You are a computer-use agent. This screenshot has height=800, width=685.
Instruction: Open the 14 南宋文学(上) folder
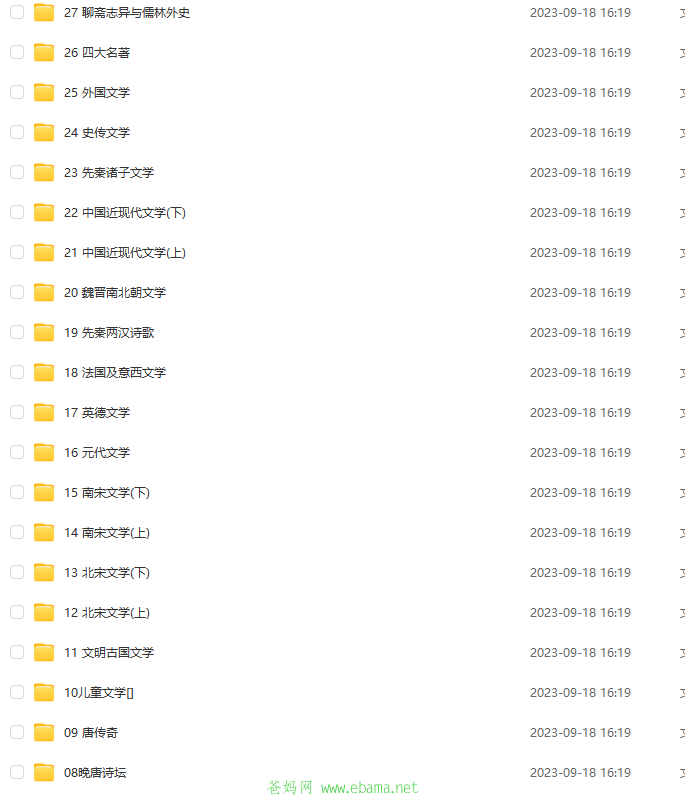click(106, 532)
